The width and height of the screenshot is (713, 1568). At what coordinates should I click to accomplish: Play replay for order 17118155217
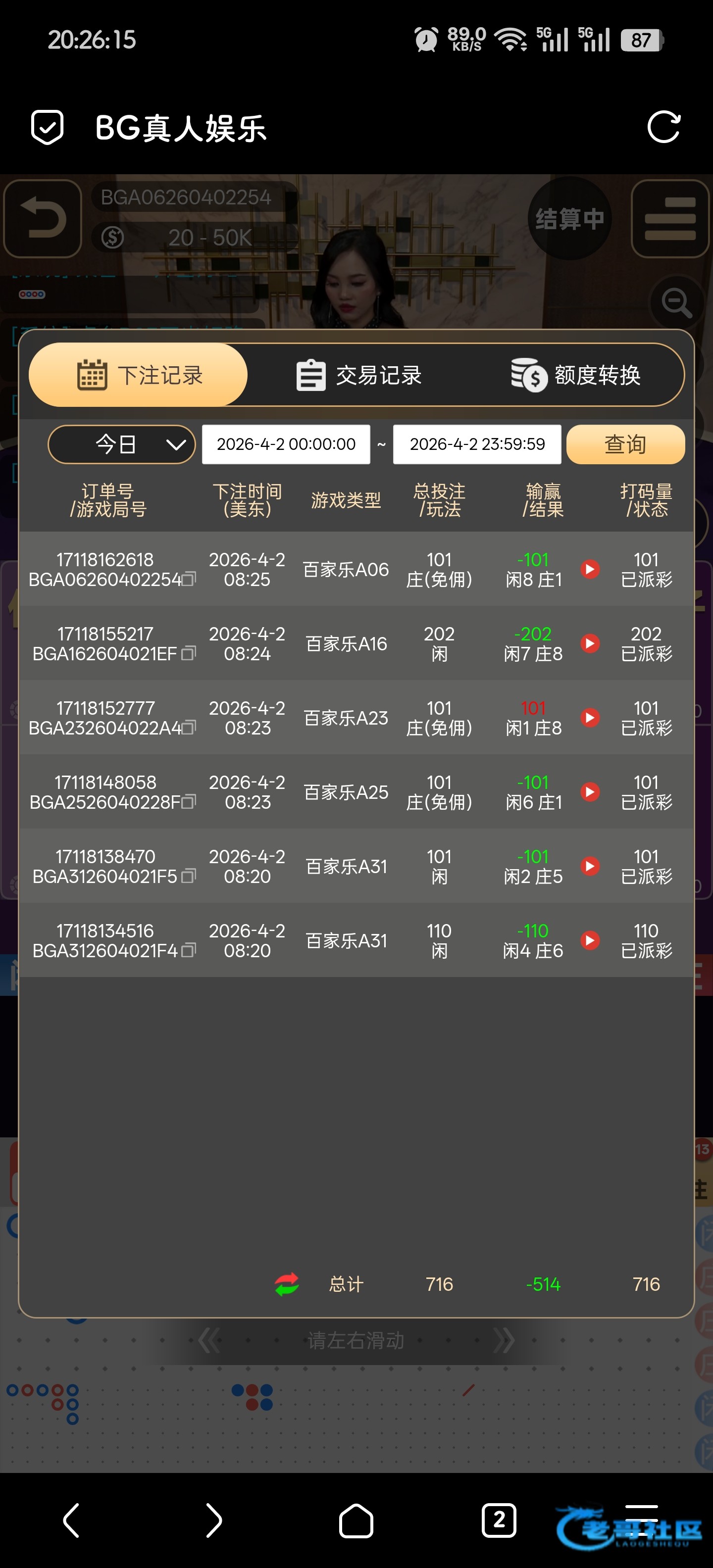click(589, 643)
